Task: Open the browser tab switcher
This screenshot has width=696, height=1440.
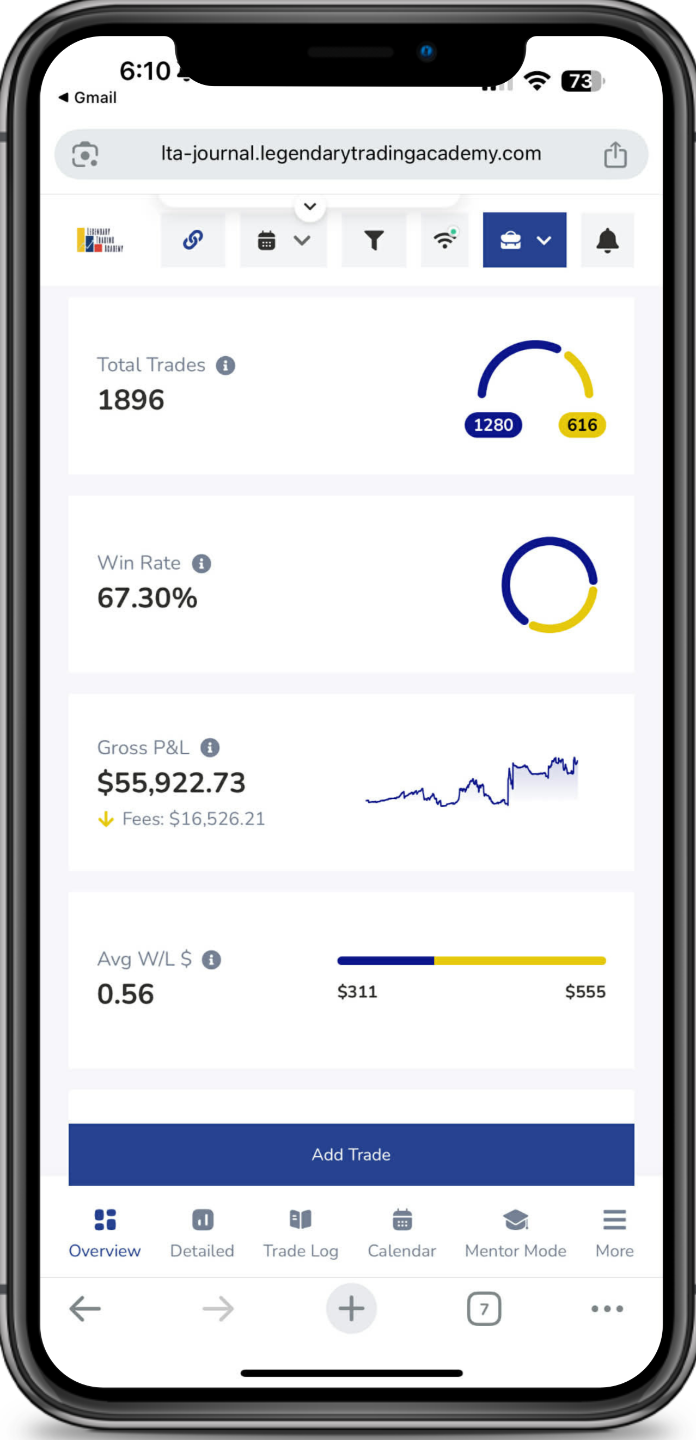Action: pyautogui.click(x=484, y=1309)
